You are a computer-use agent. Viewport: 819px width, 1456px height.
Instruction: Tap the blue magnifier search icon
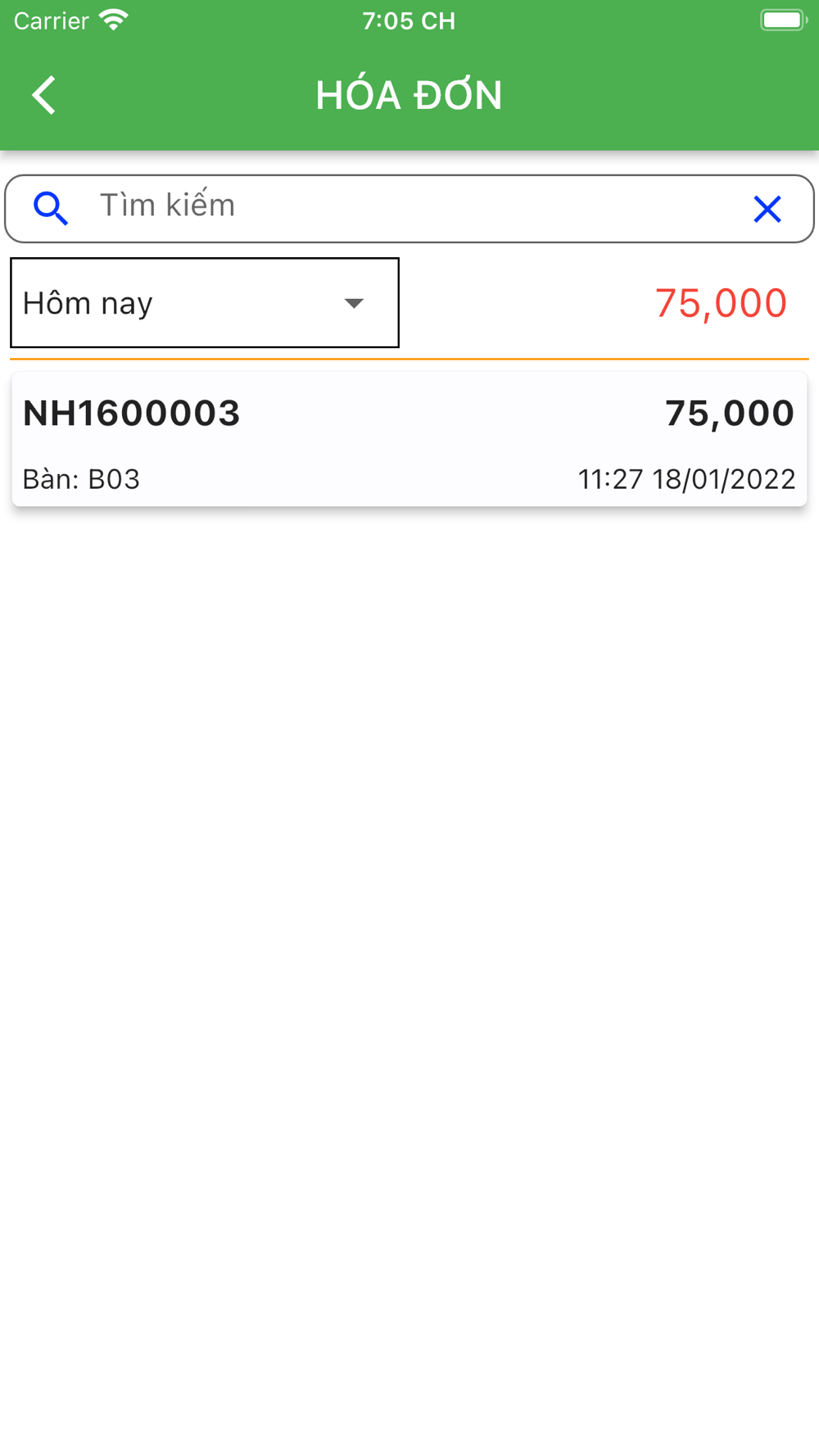[51, 208]
